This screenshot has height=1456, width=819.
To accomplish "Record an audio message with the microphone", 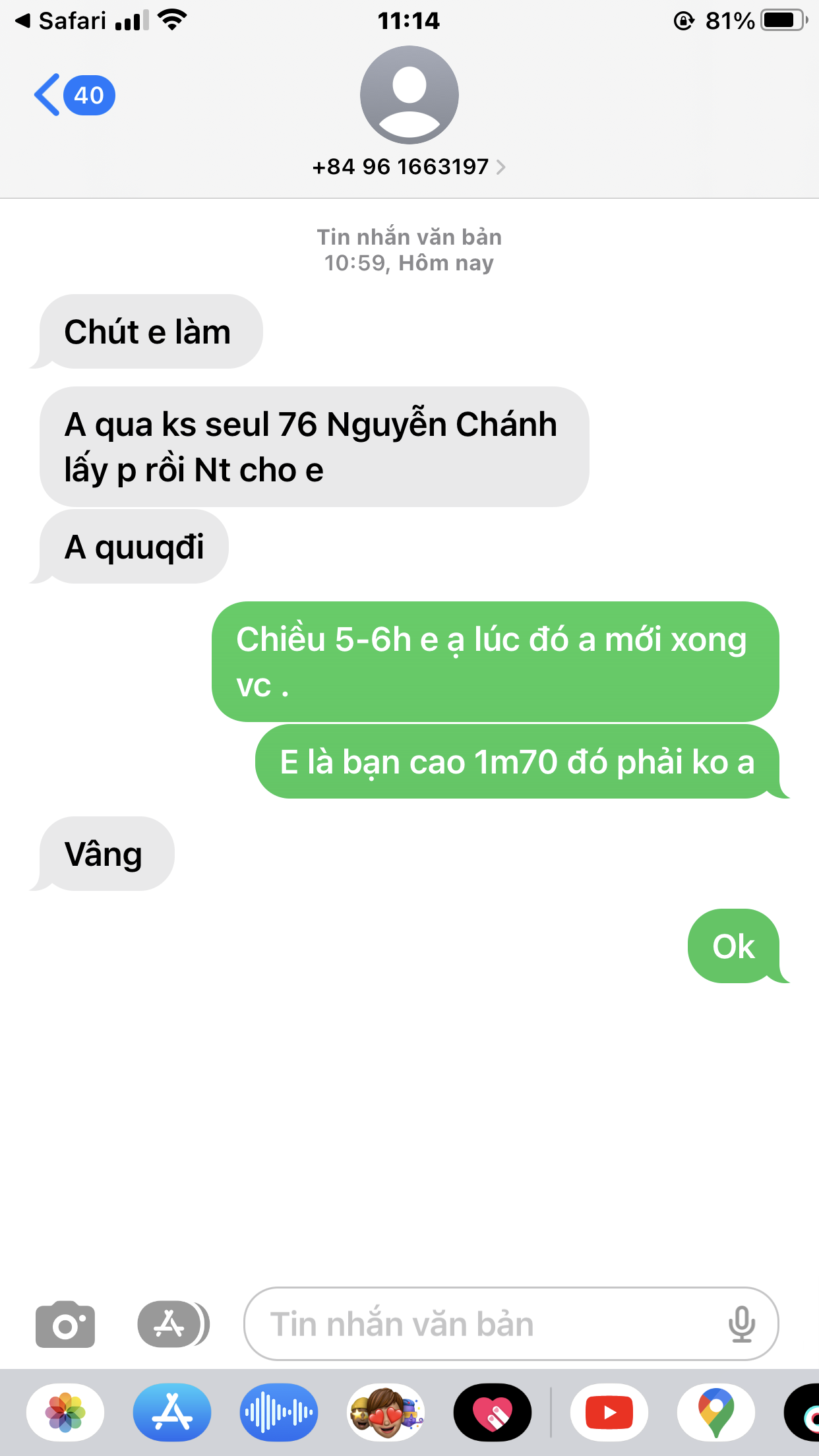I will coord(741,1324).
